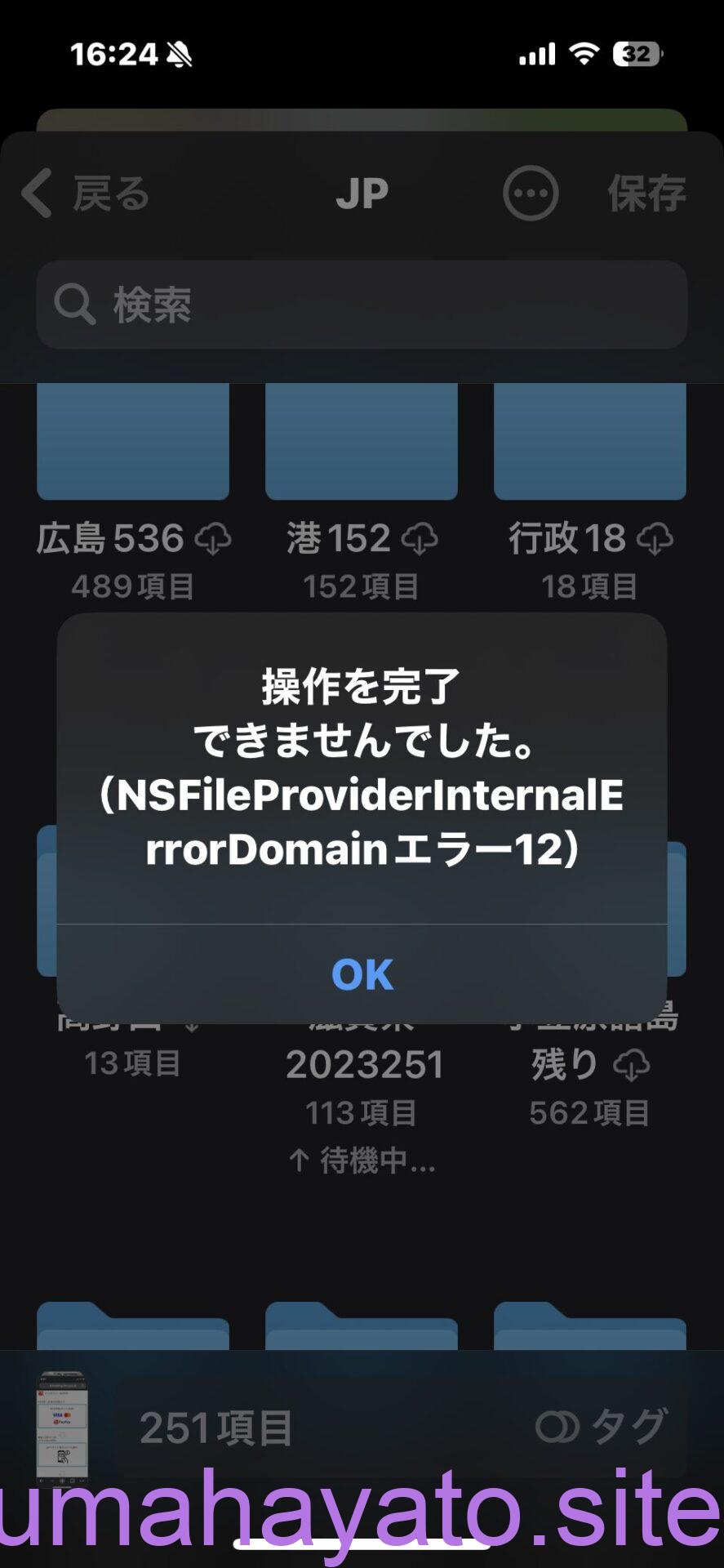Tap the 検索 search field

pos(362,305)
